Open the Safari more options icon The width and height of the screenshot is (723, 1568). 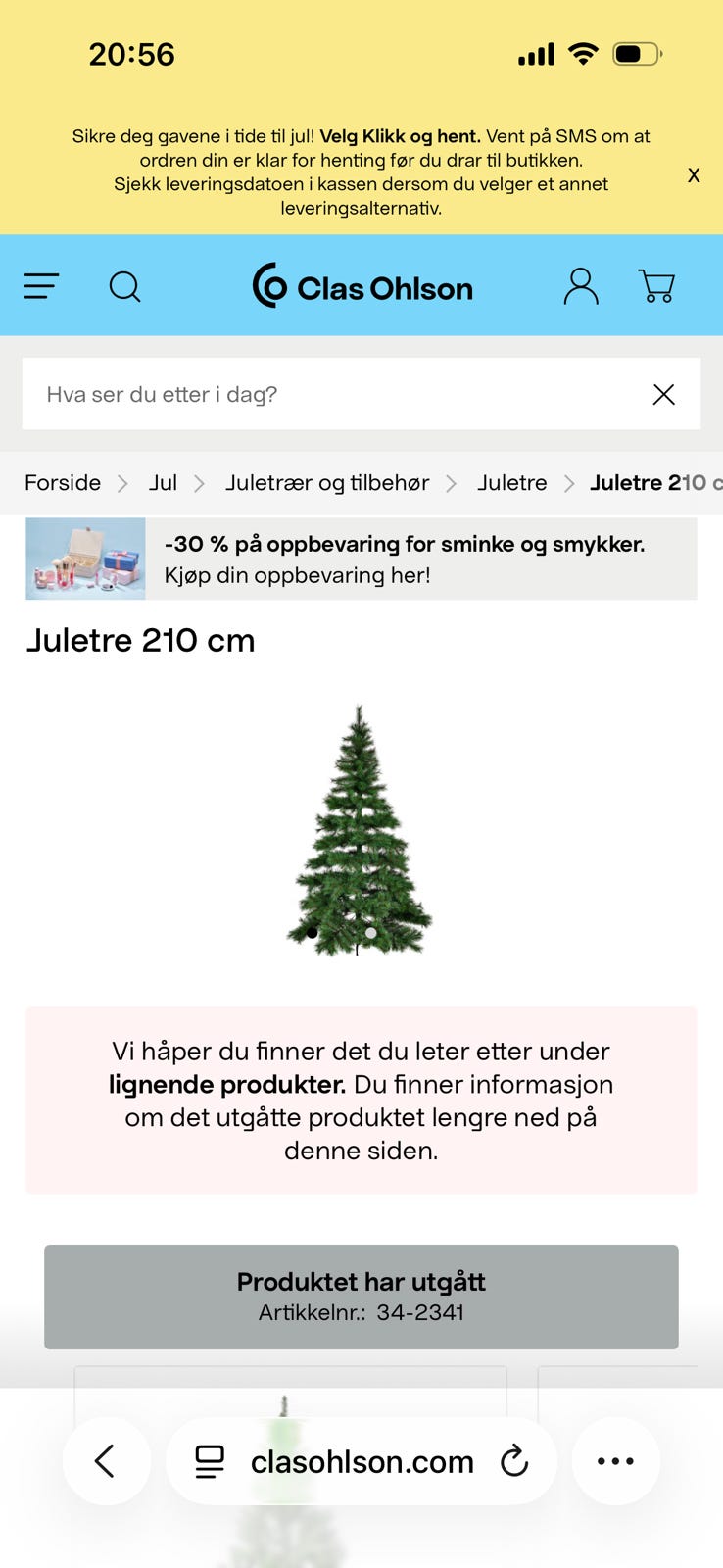615,1461
